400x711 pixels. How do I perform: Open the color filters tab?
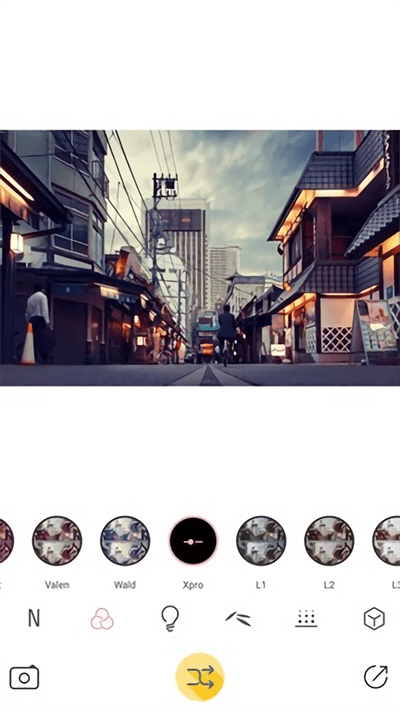[102, 618]
